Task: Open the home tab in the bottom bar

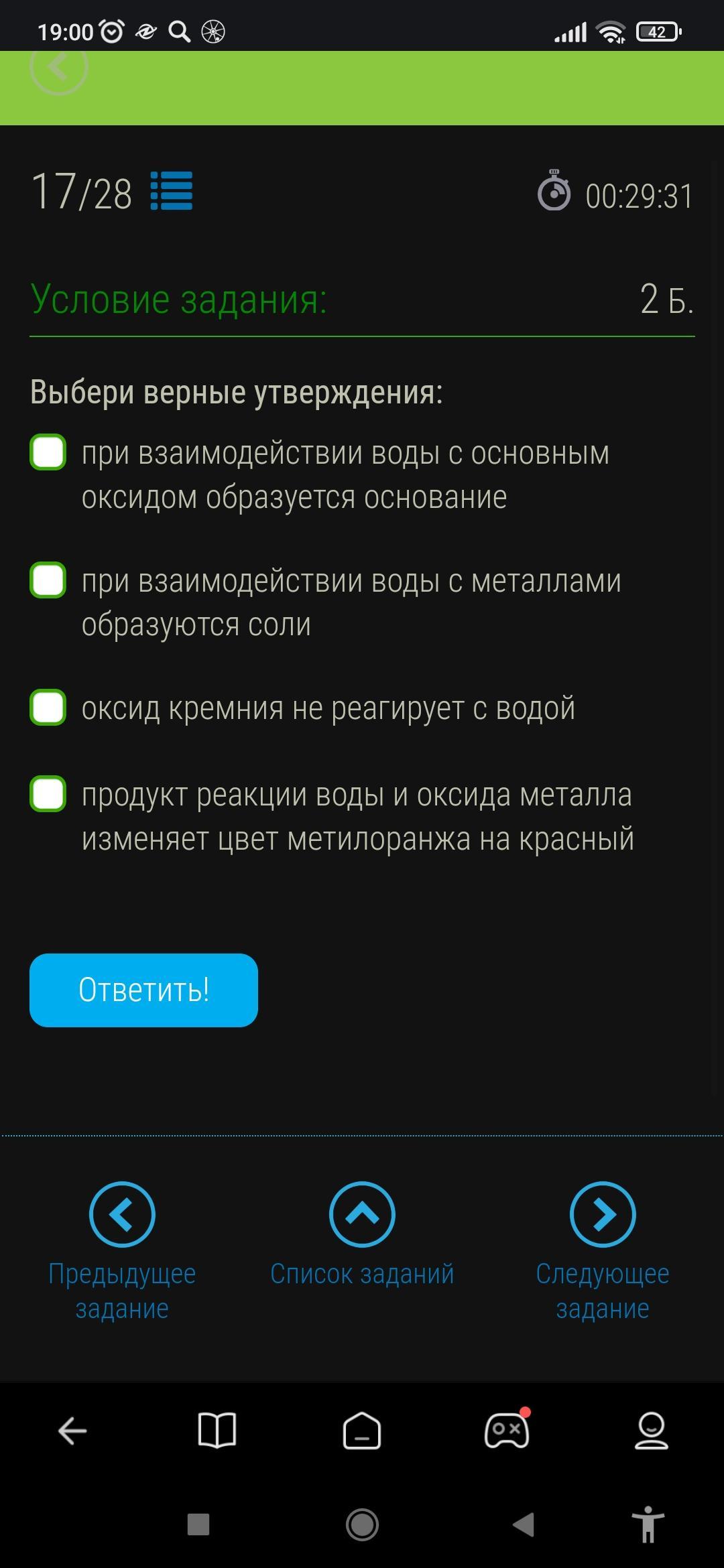Action: coord(362,1431)
